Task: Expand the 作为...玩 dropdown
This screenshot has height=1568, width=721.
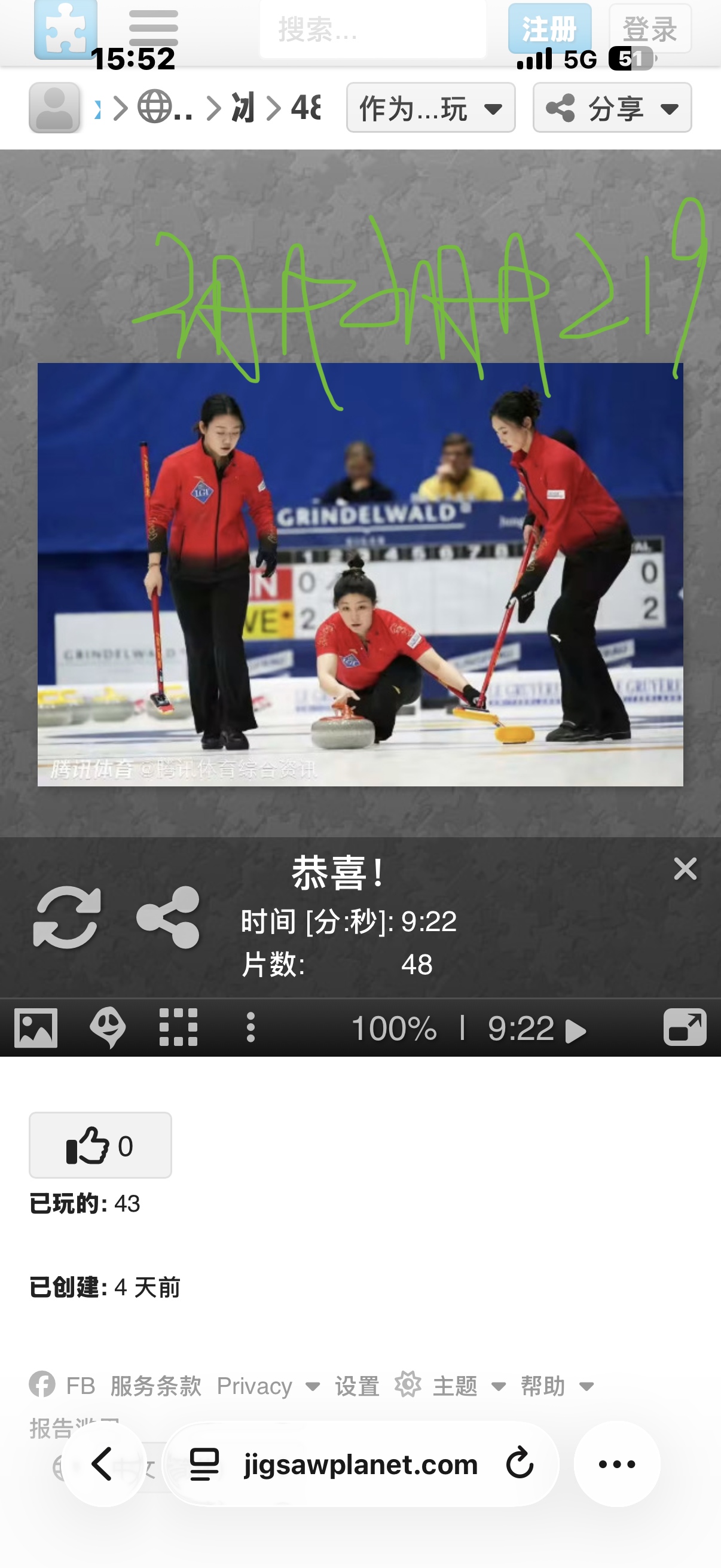Action: pyautogui.click(x=431, y=108)
